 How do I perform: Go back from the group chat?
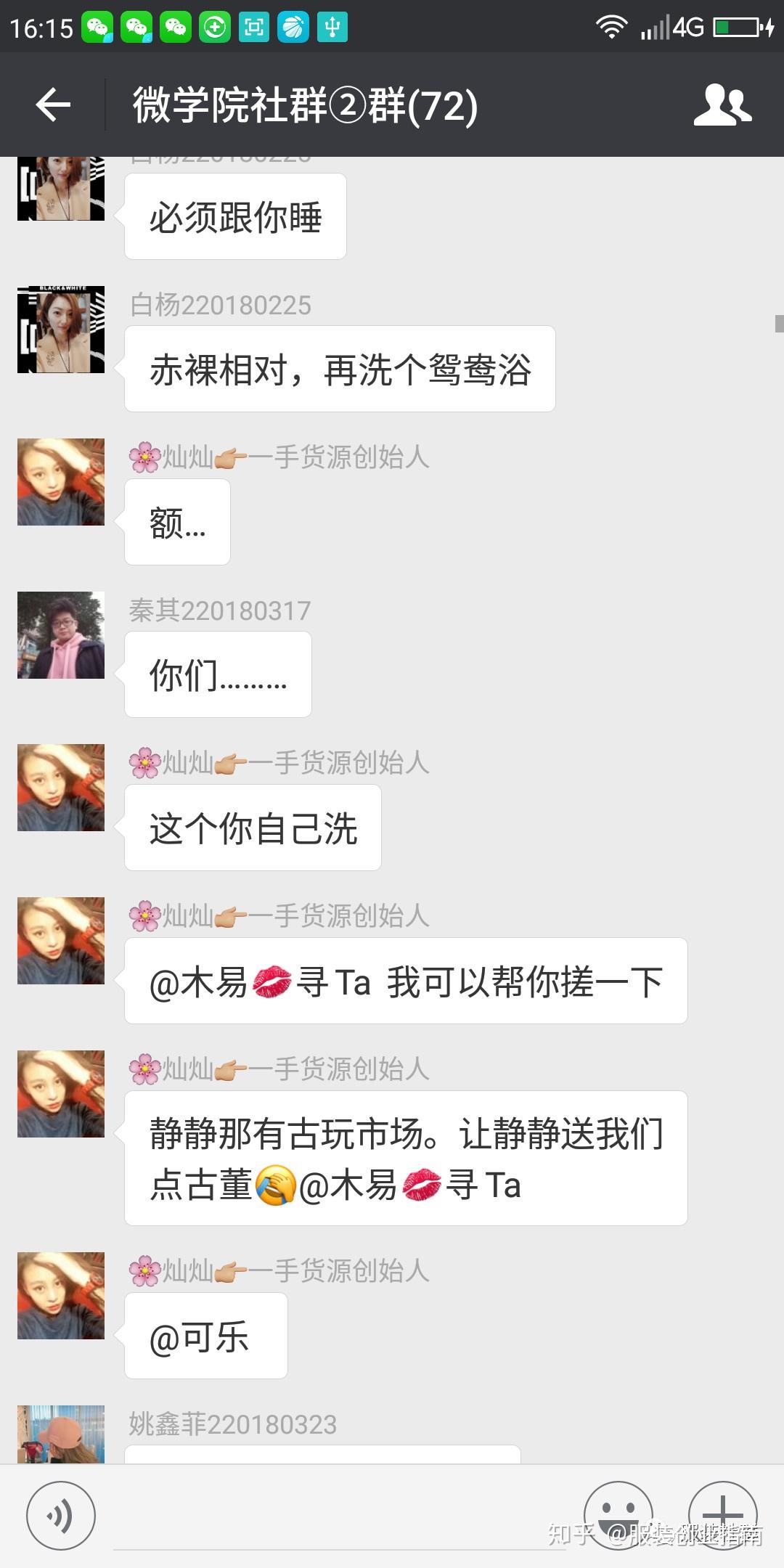[x=53, y=106]
